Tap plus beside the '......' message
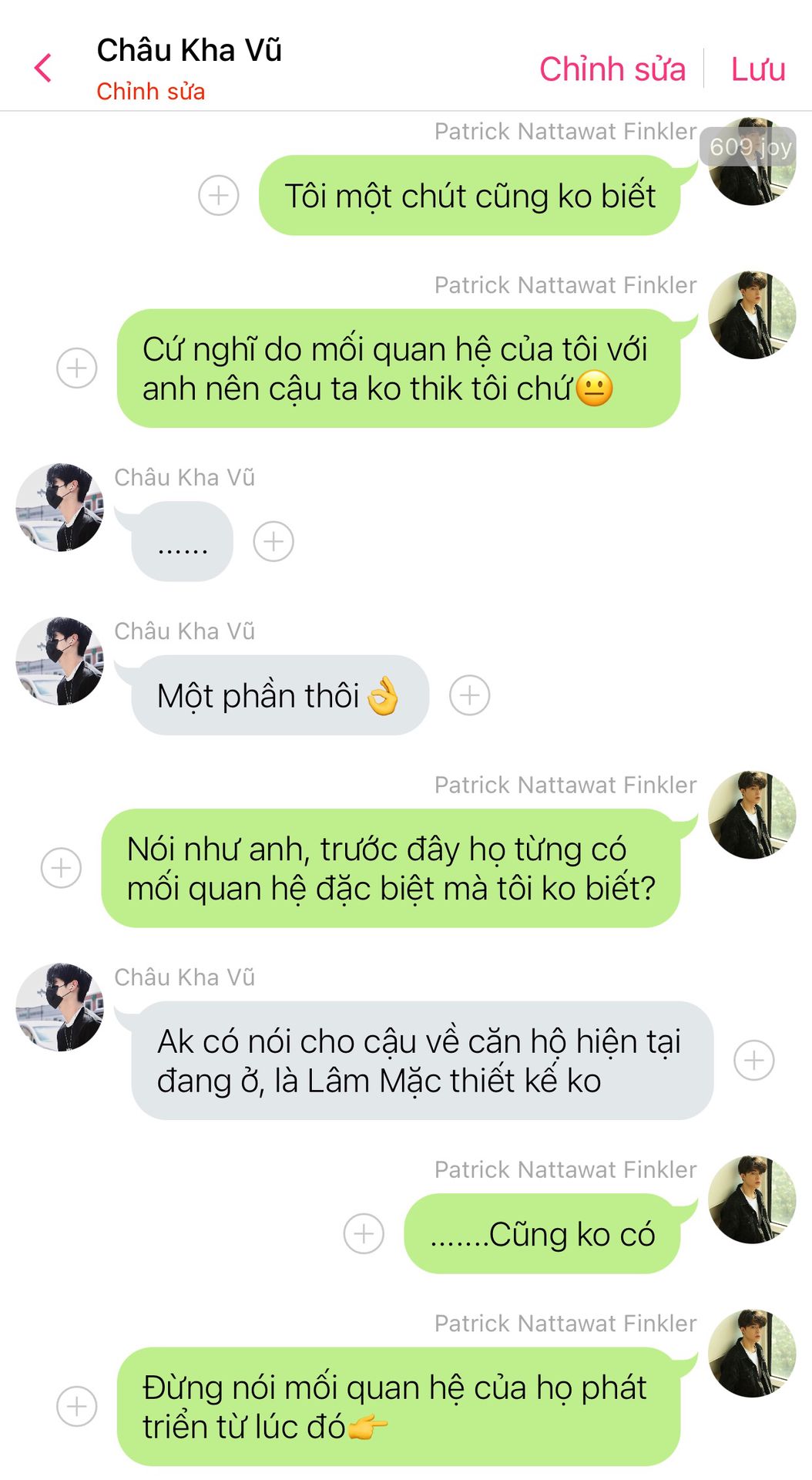Viewport: 812px width, 1480px height. 273,542
